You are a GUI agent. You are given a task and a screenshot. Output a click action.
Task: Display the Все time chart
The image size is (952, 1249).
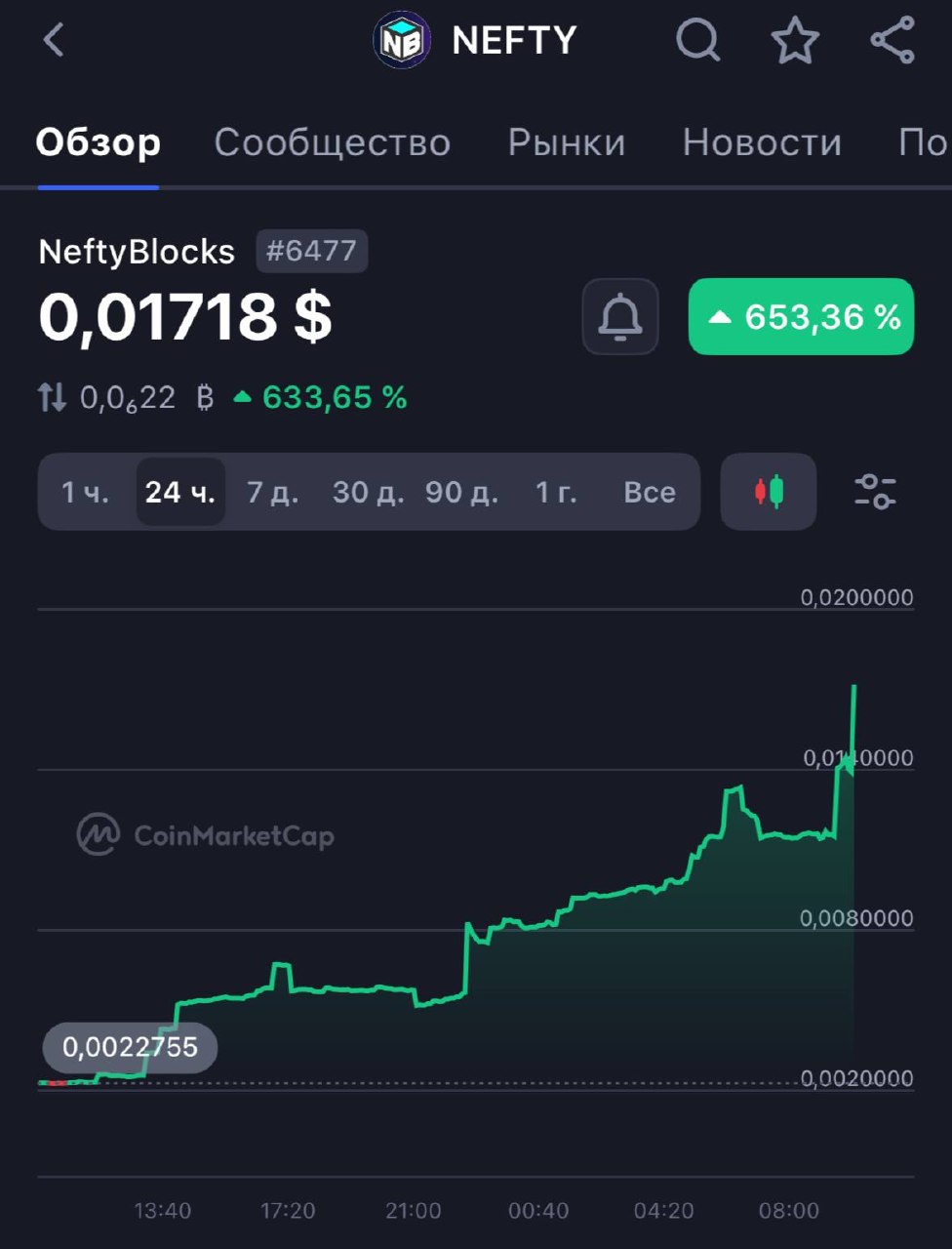coord(650,492)
